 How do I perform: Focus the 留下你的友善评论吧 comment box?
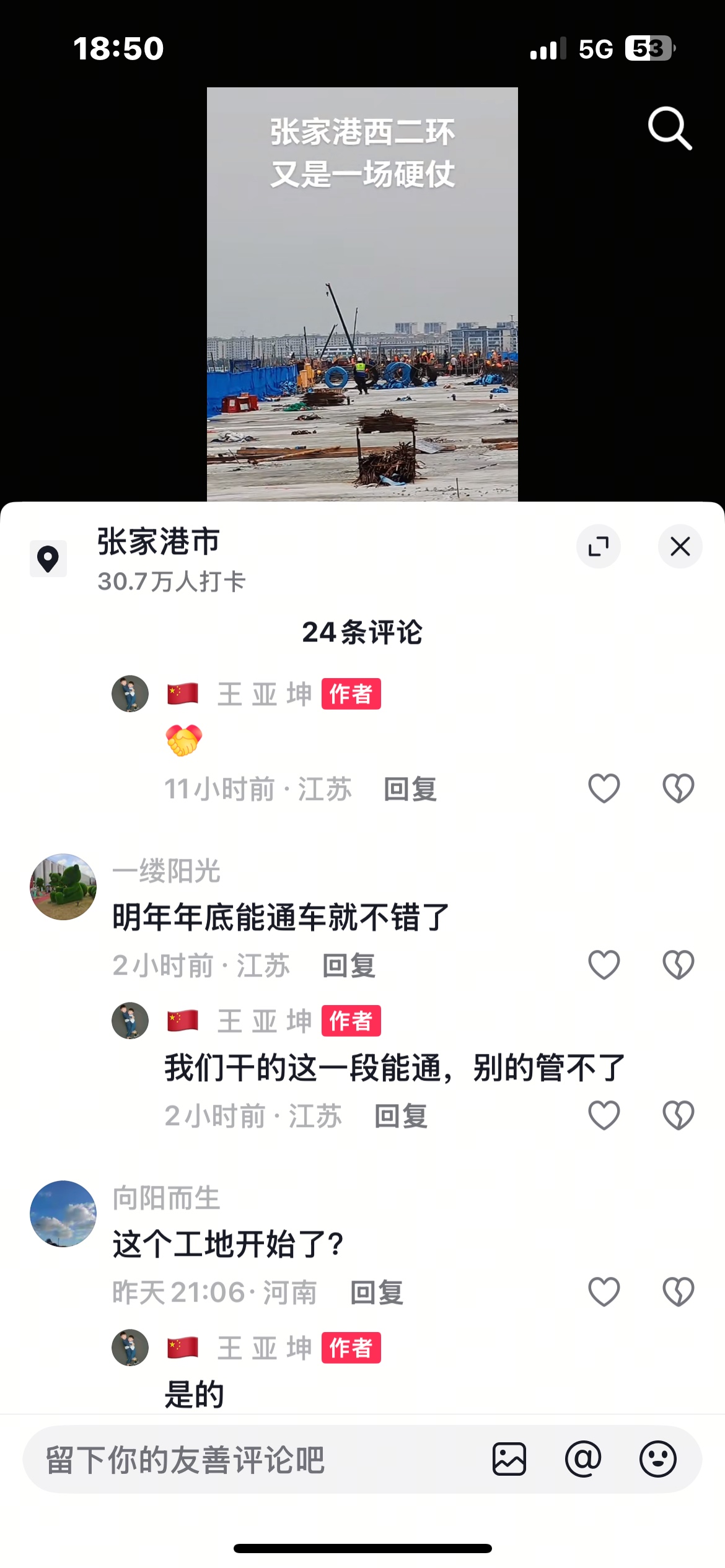[248, 1460]
